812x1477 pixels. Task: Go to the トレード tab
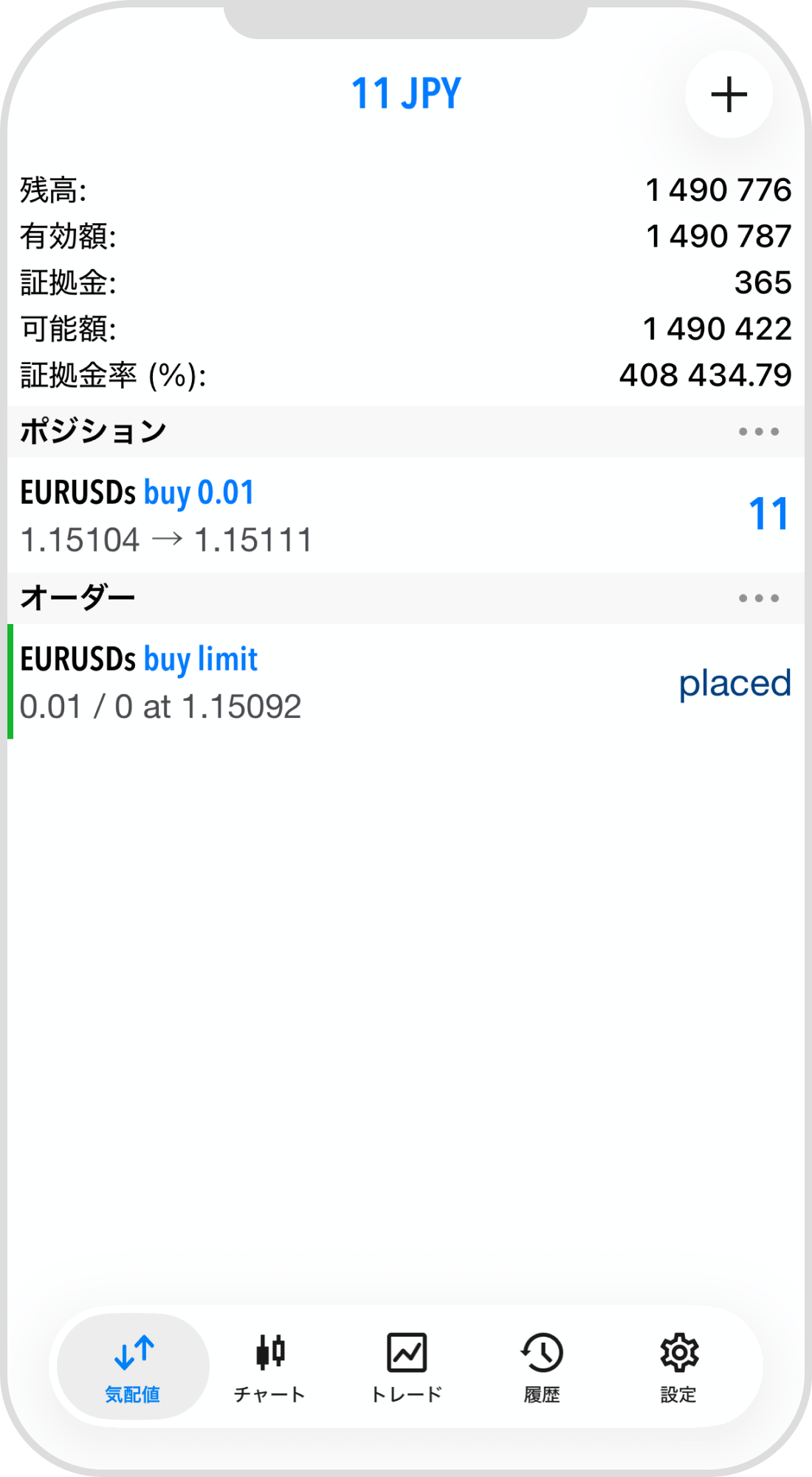(406, 1366)
